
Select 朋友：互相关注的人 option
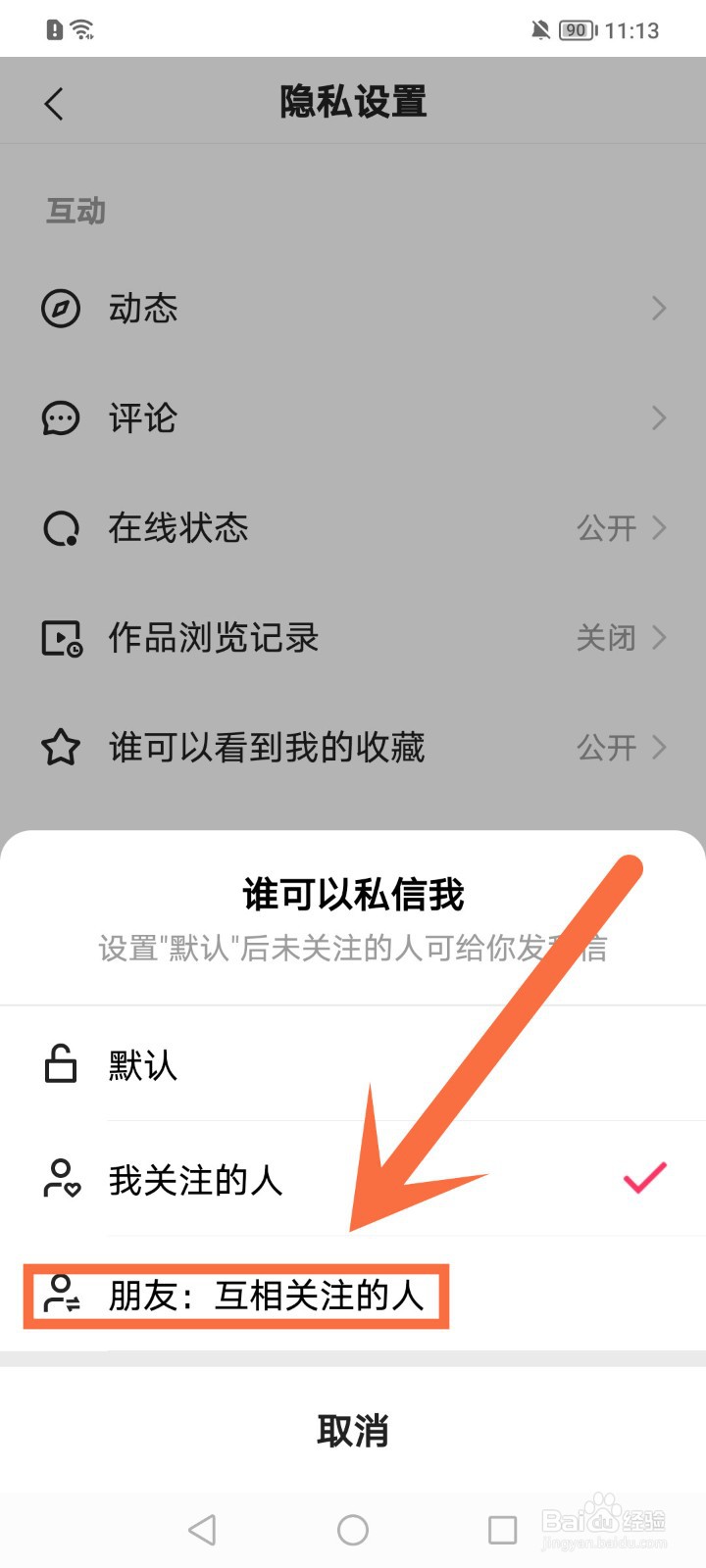(265, 1296)
